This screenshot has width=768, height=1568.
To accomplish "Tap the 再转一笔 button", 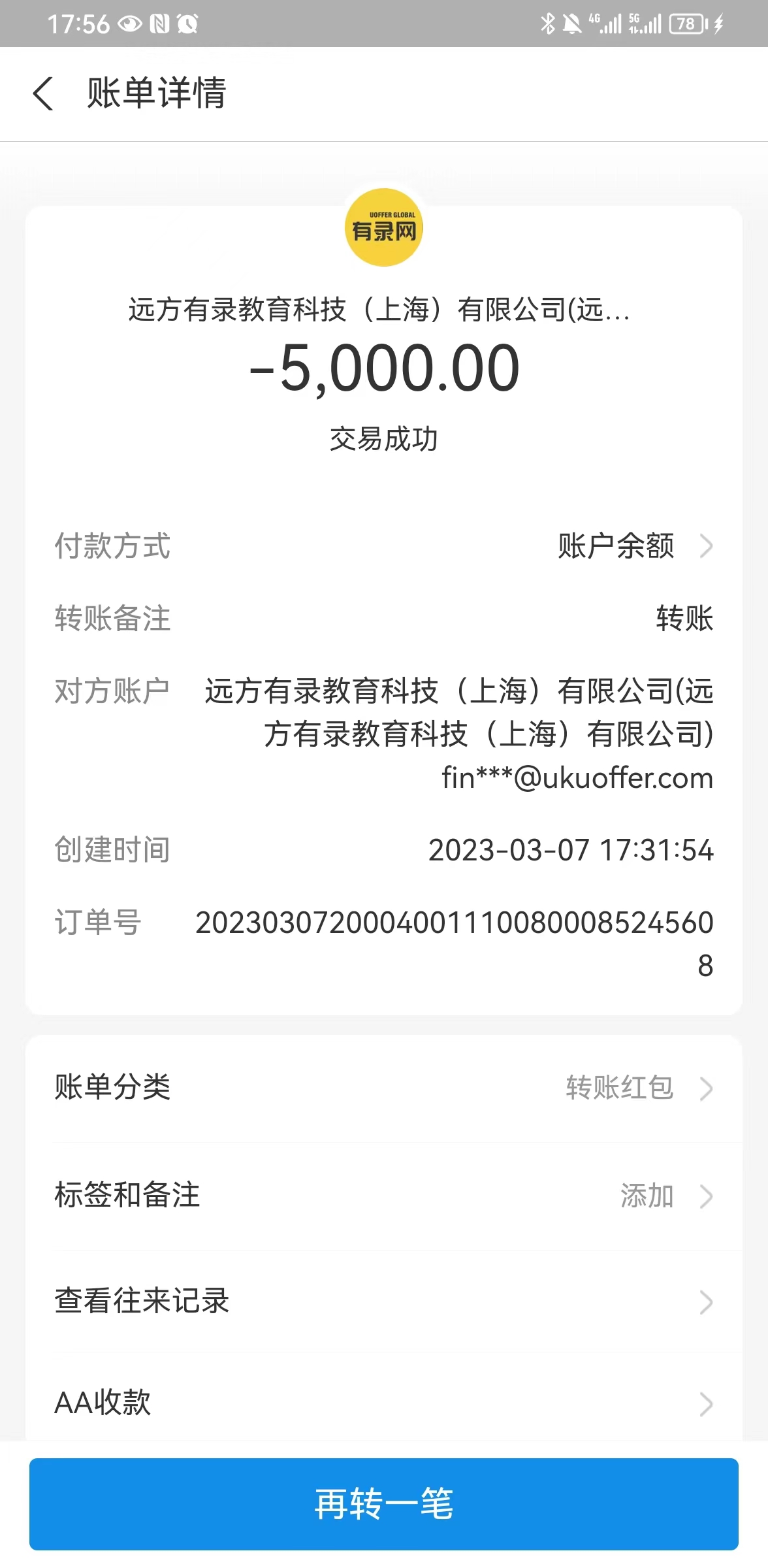I will [x=383, y=1503].
